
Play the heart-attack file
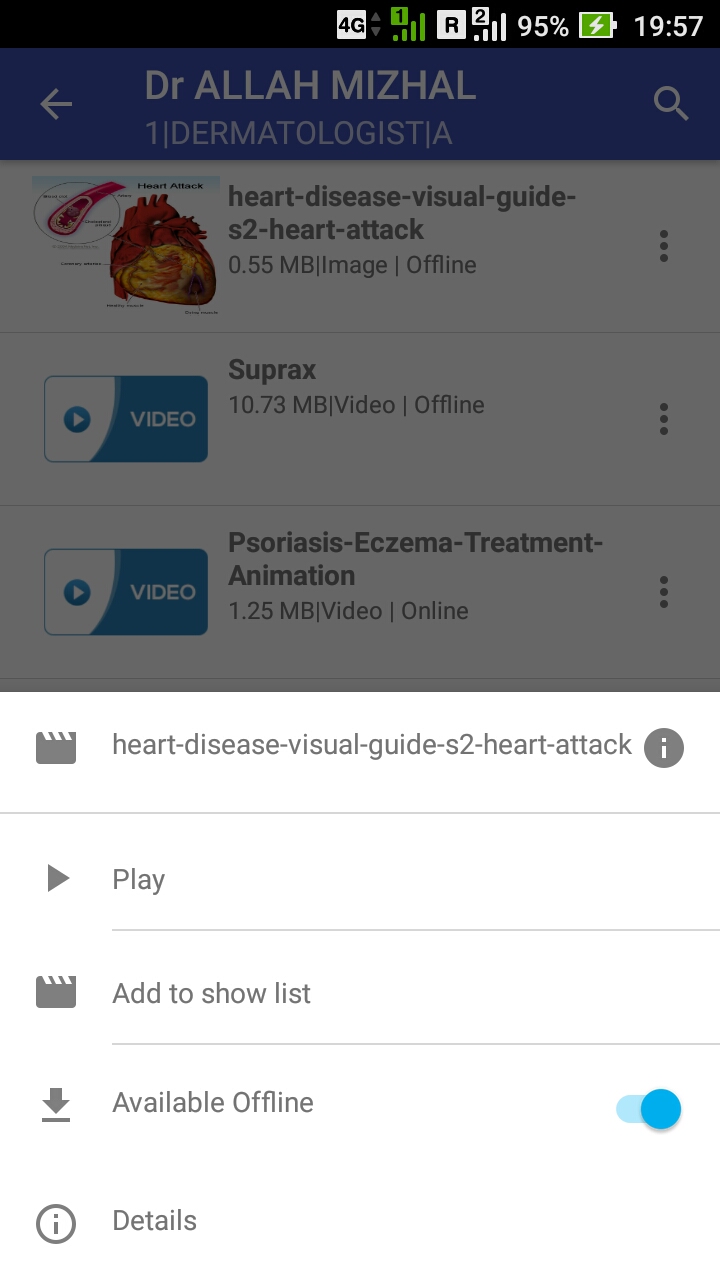click(x=138, y=879)
